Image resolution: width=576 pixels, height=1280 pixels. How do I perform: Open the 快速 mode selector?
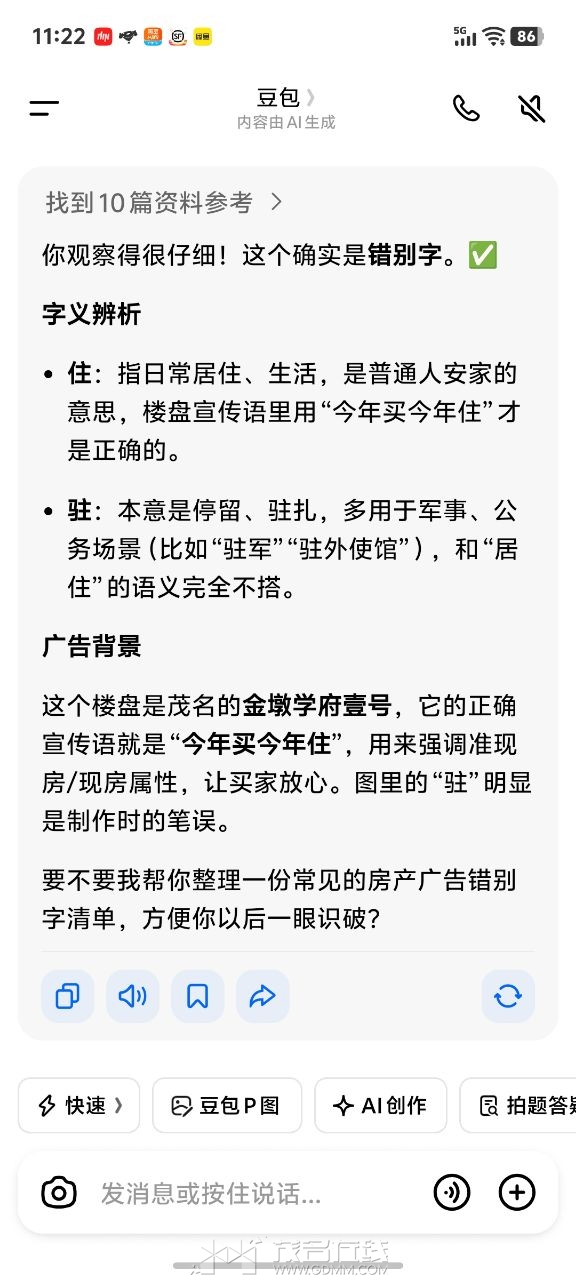[79, 1105]
